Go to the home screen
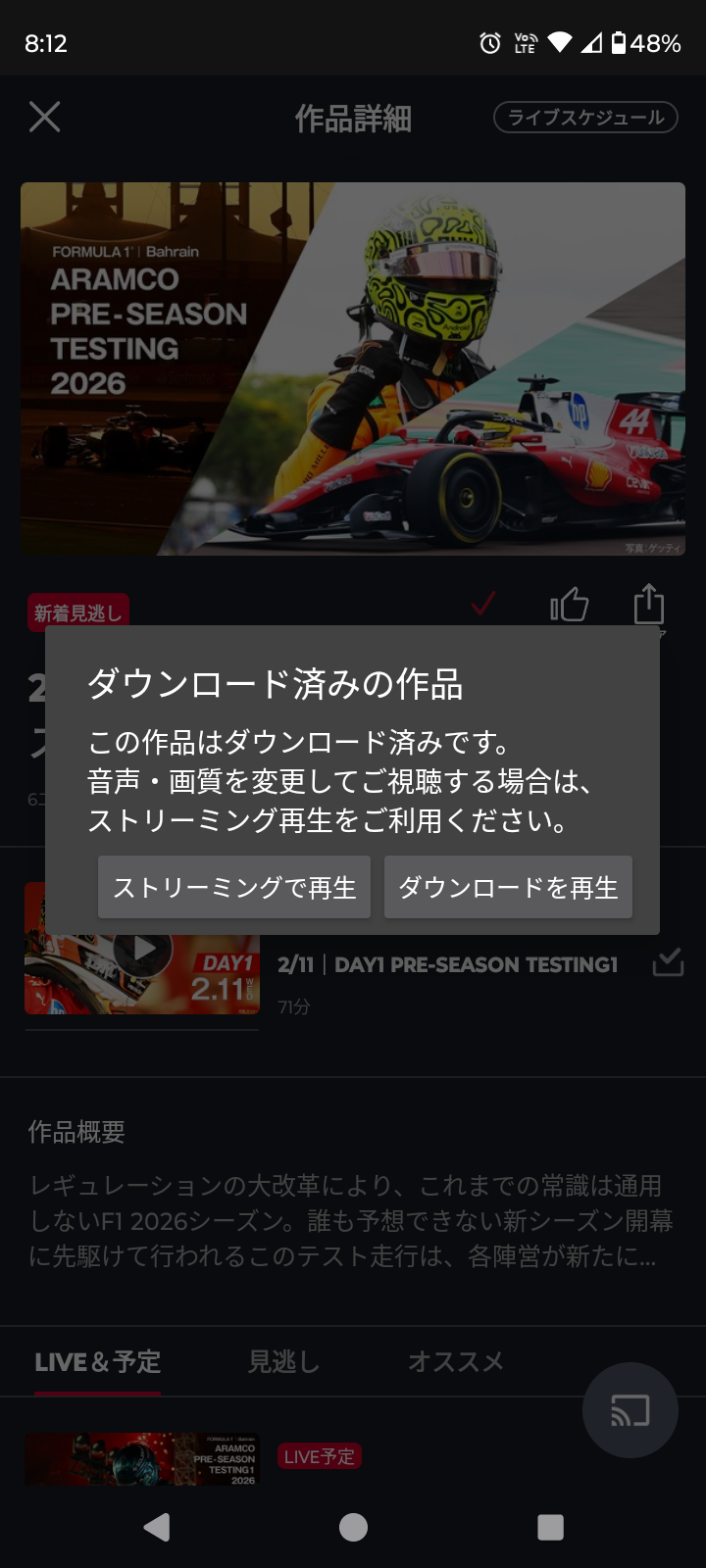Screen dimensions: 706x1568 353,1527
